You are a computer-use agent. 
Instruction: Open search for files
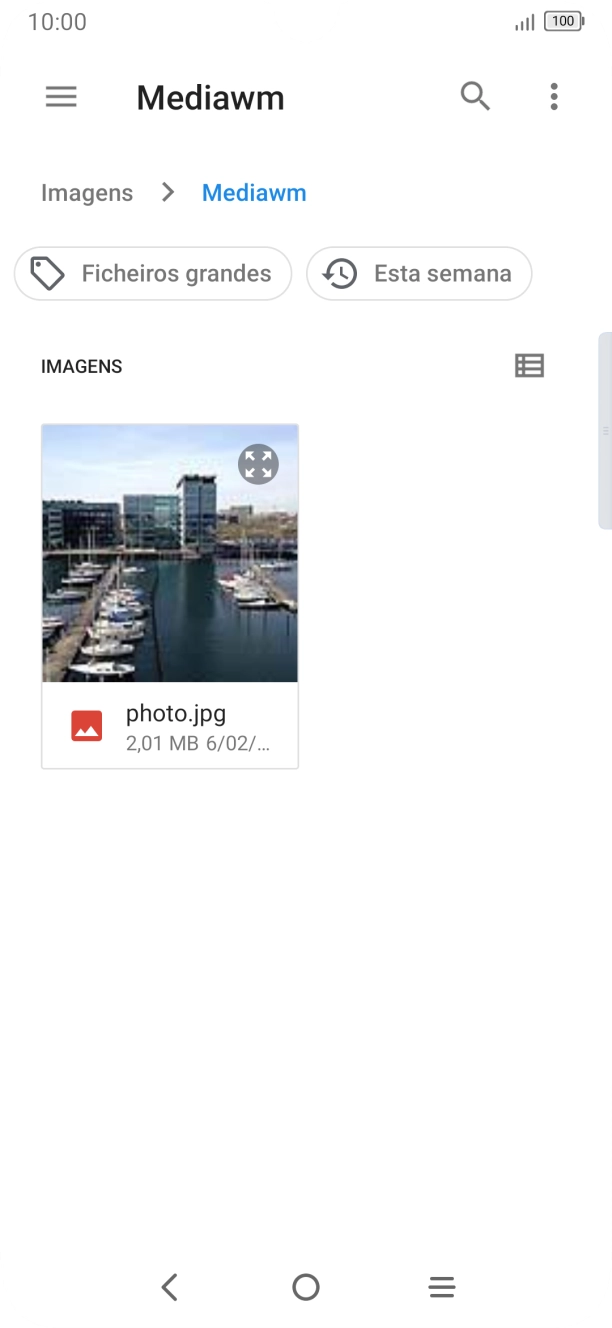click(x=475, y=97)
